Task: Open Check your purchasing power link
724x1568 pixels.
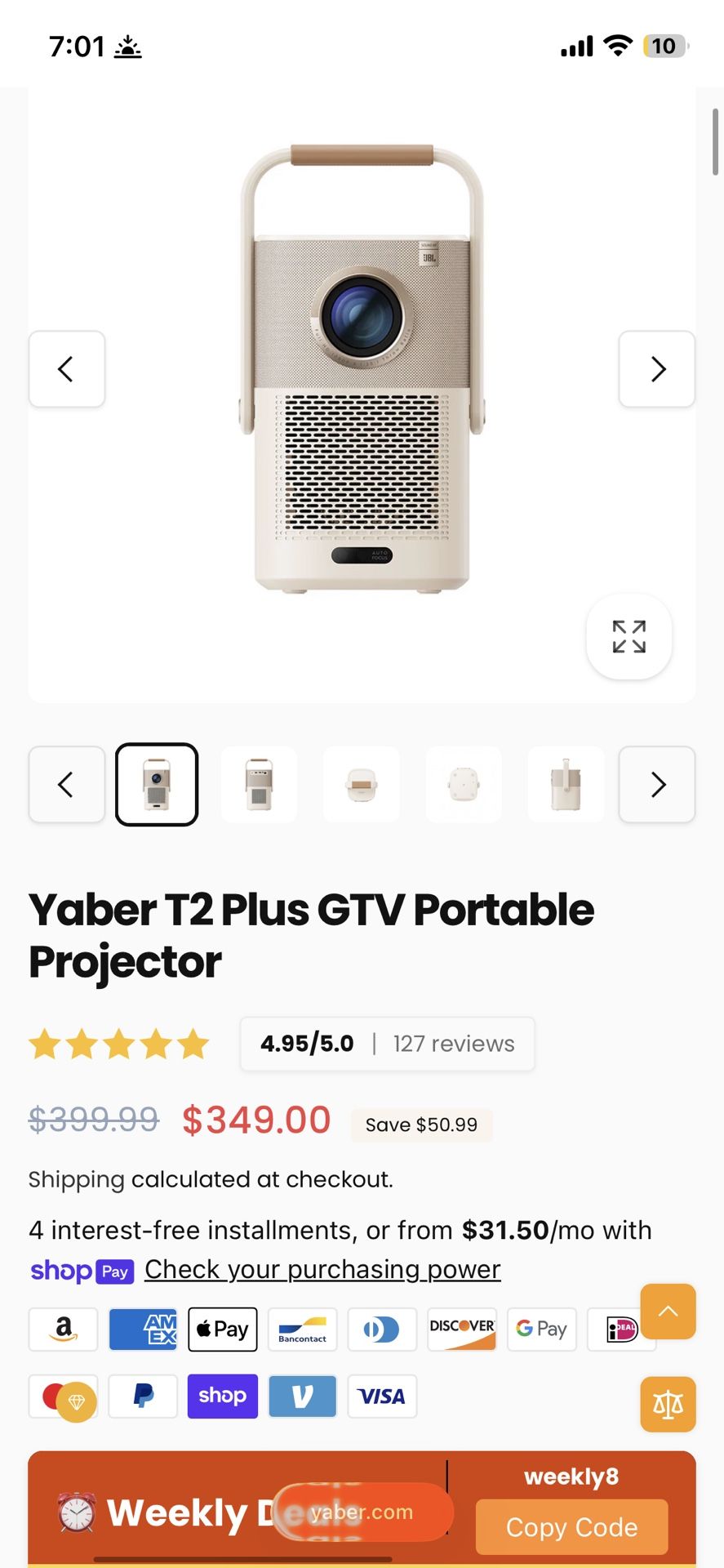Action: tap(322, 1270)
